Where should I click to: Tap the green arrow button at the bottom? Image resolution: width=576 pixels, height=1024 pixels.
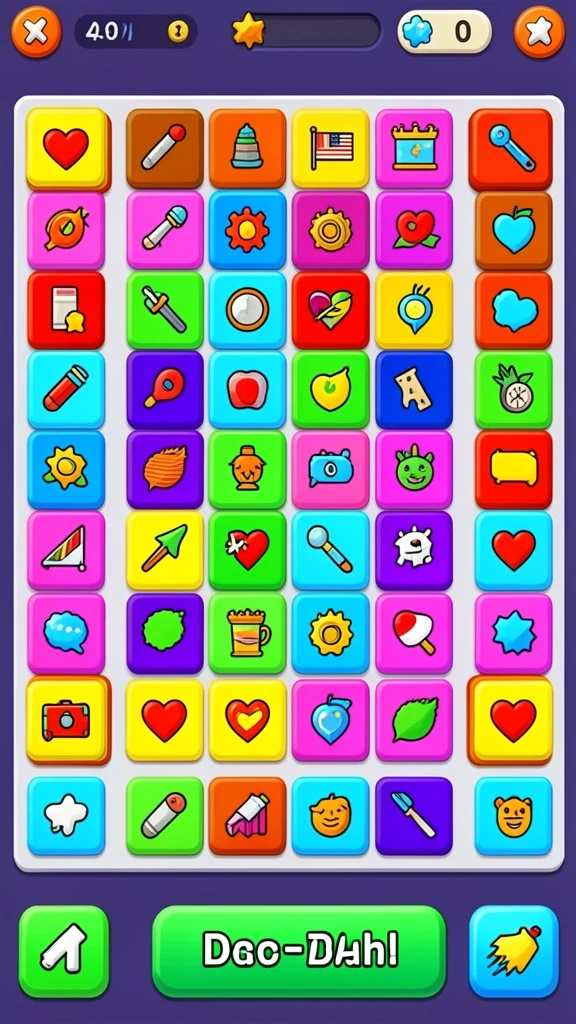pos(64,952)
